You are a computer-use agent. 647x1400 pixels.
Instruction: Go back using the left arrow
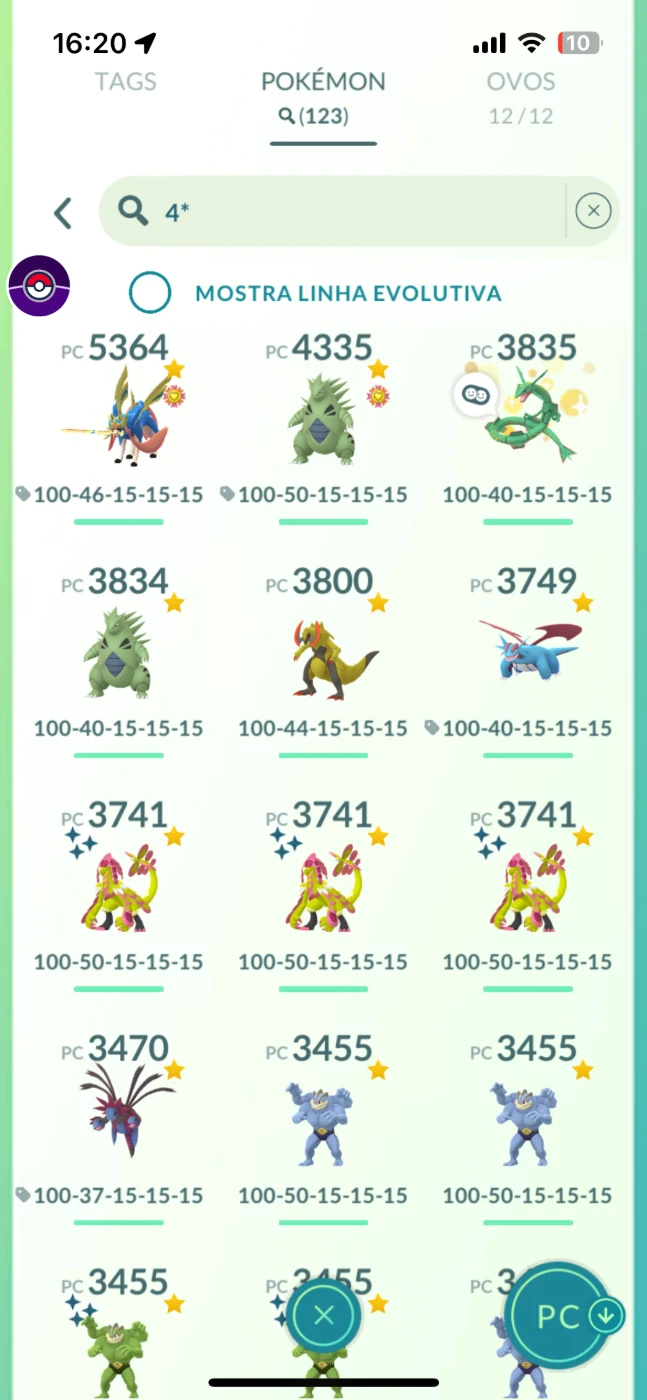tap(63, 212)
